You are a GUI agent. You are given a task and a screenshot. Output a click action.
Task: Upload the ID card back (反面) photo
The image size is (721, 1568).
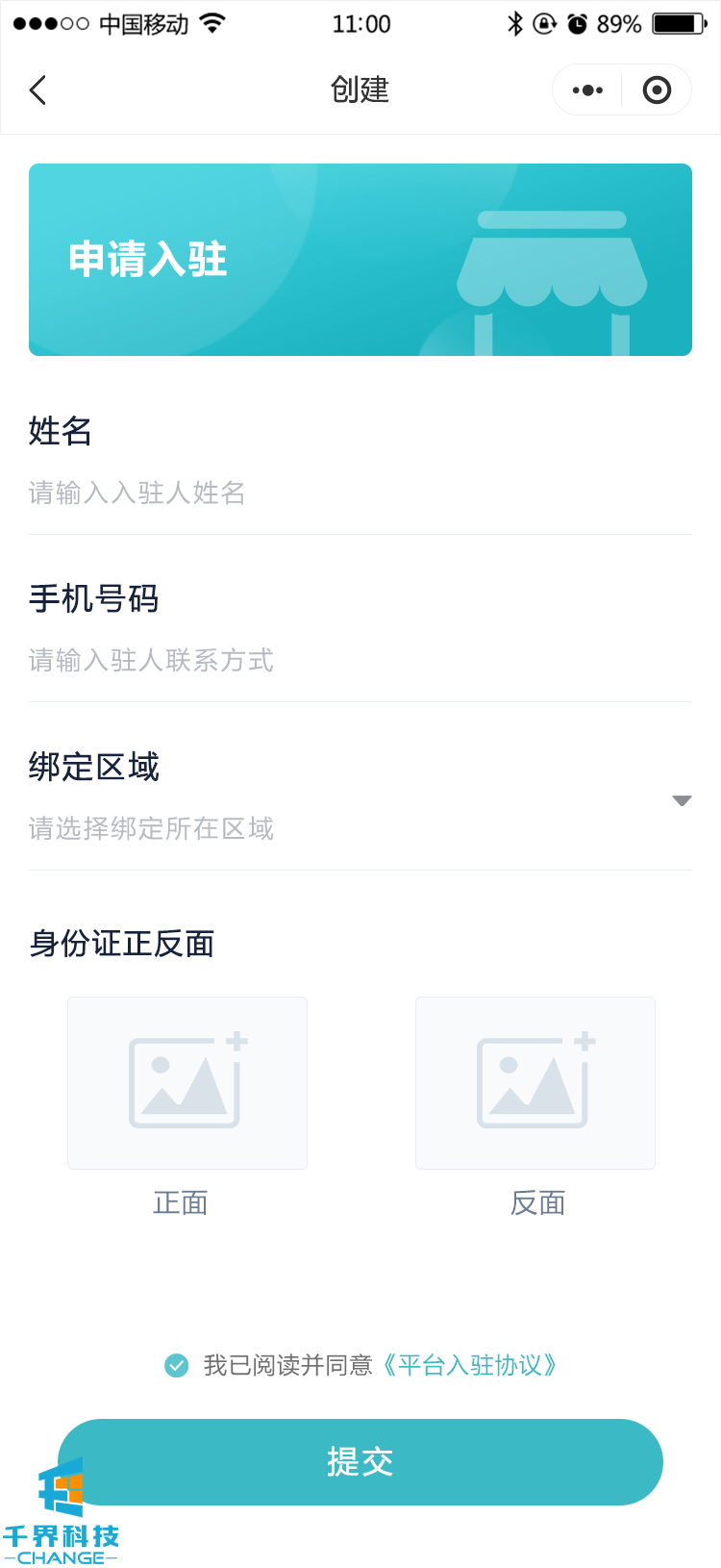click(535, 1083)
